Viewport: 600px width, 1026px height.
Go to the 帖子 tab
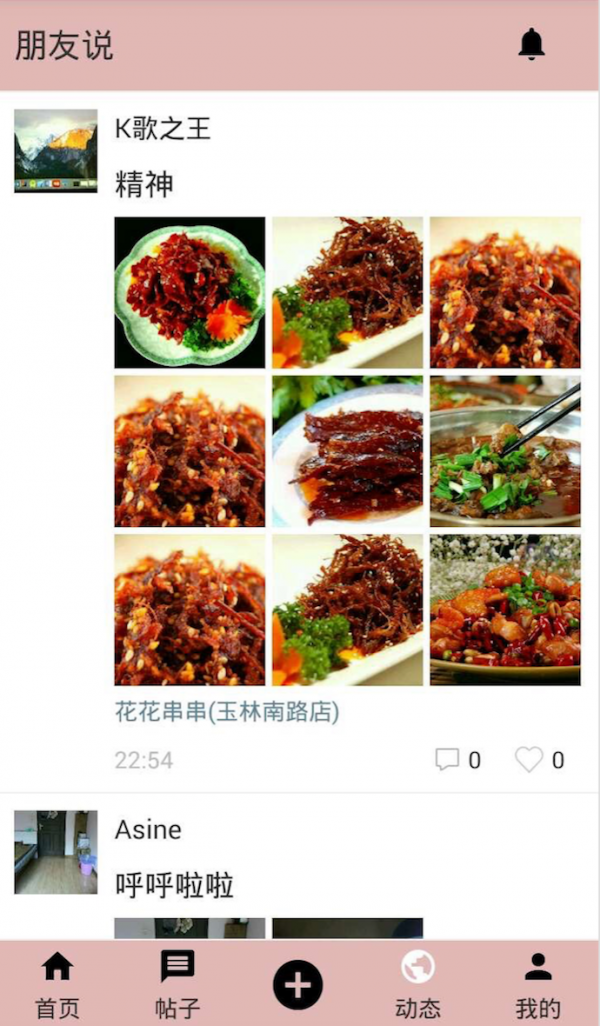178,984
